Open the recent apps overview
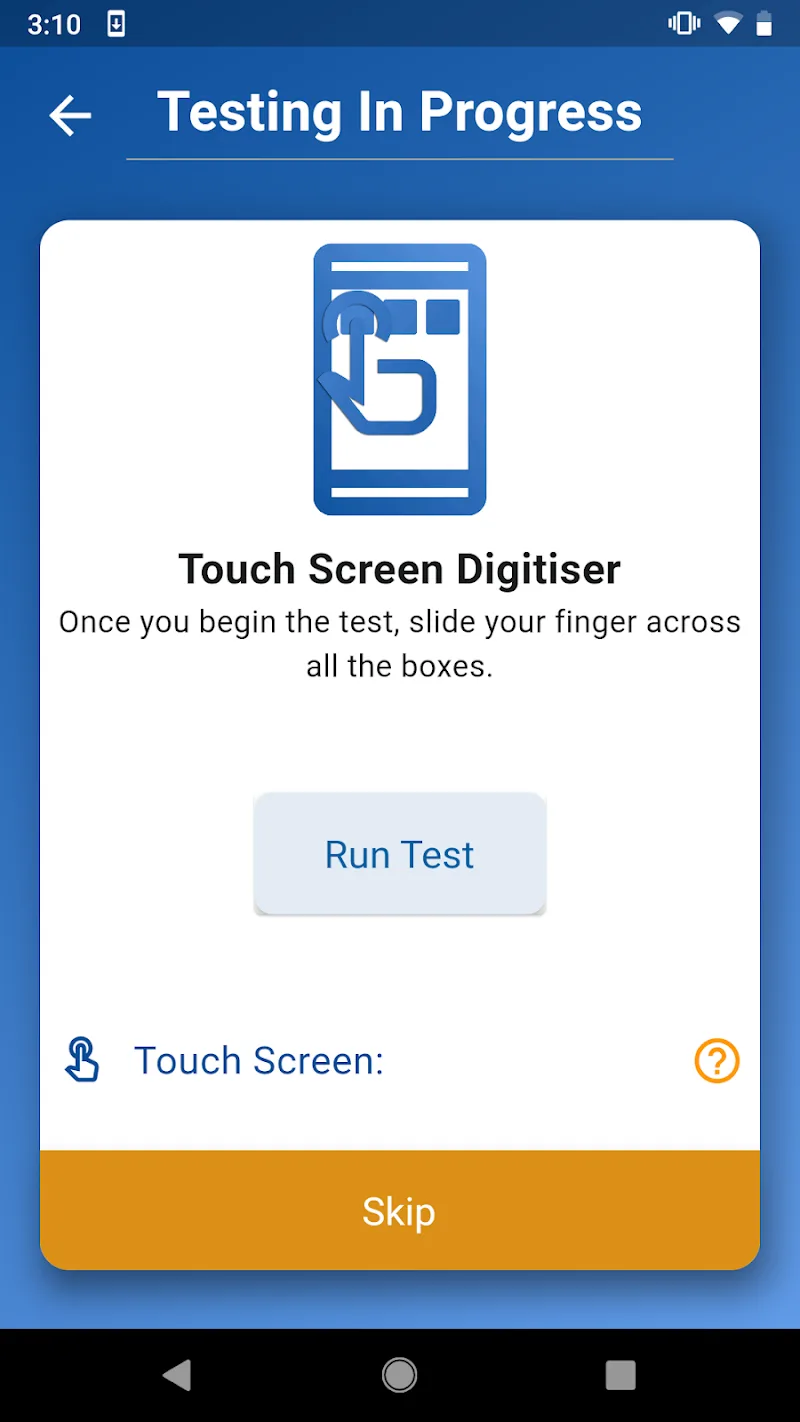The height and width of the screenshot is (1422, 800). click(620, 1375)
